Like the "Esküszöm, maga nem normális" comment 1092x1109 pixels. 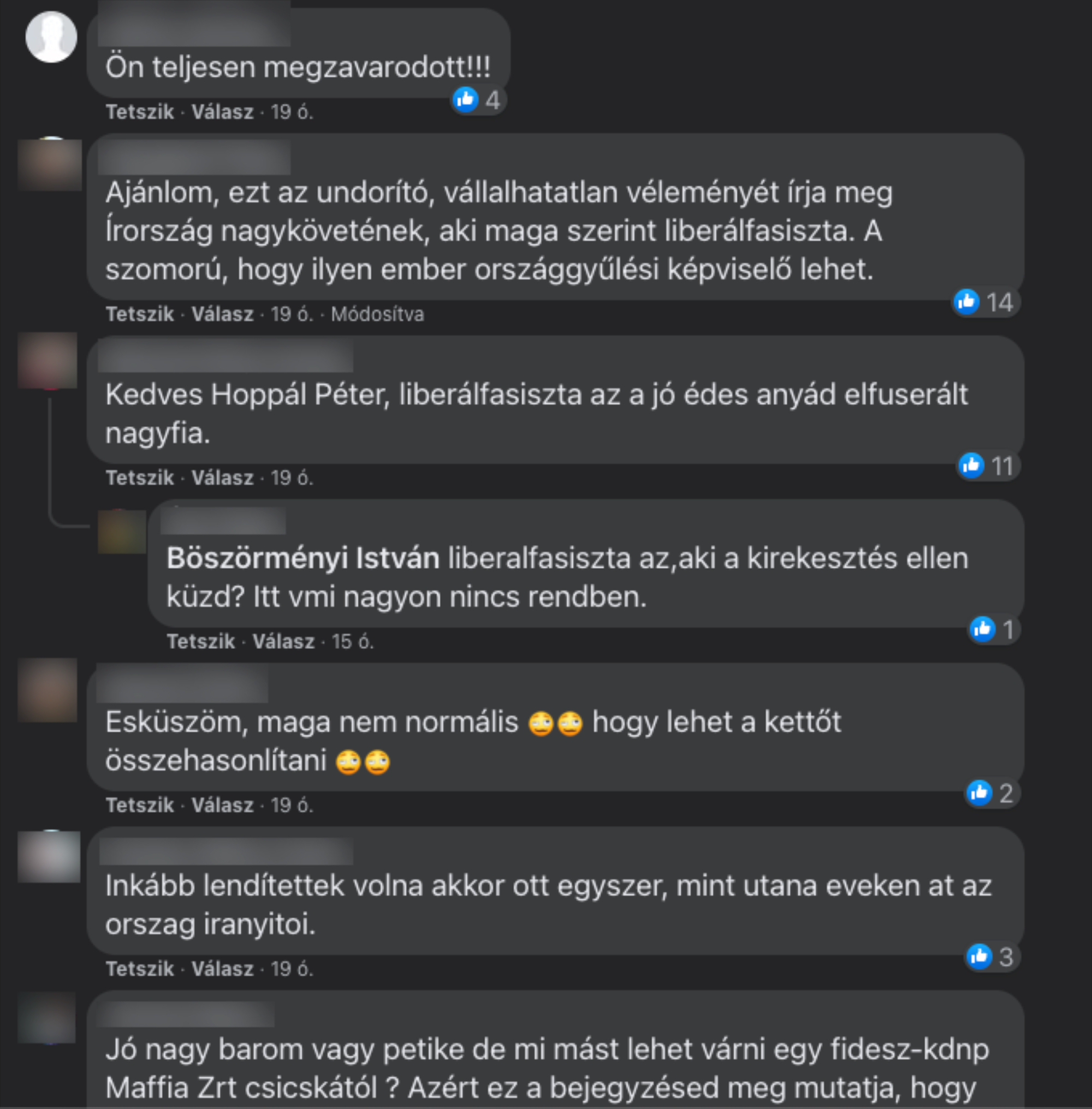(139, 805)
